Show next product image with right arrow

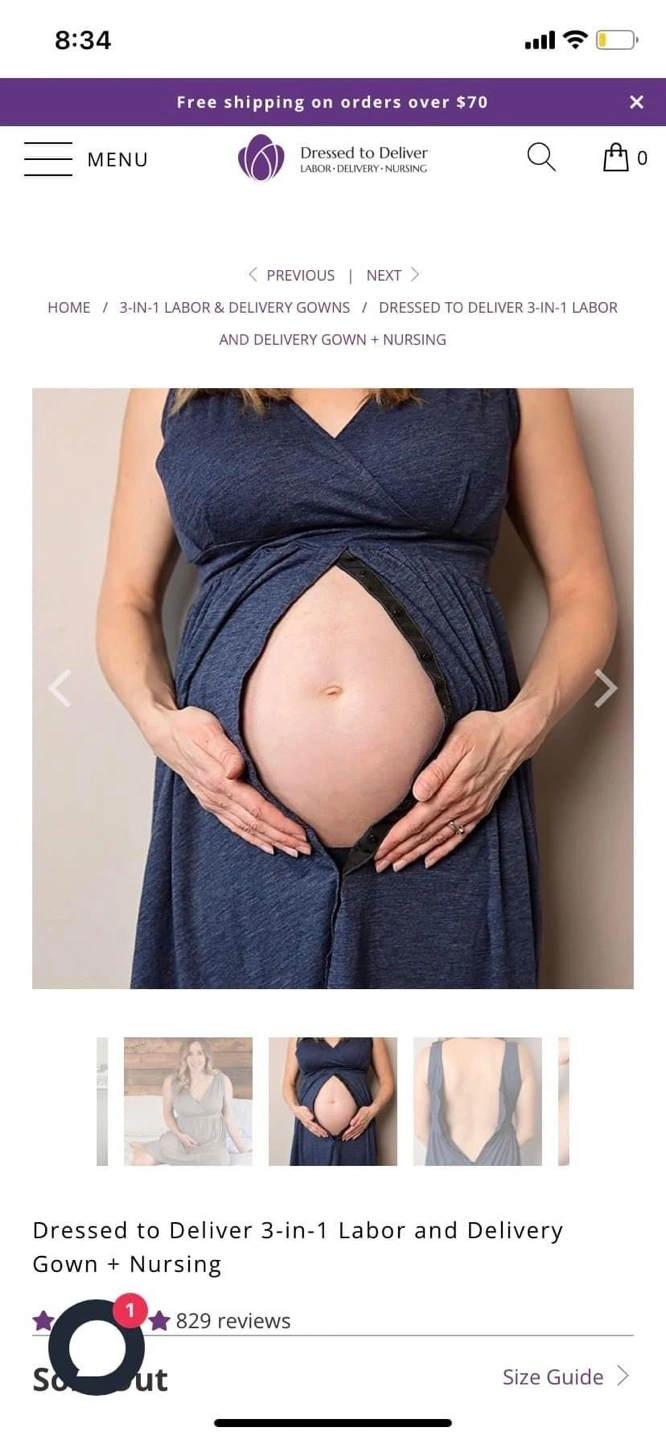click(605, 687)
